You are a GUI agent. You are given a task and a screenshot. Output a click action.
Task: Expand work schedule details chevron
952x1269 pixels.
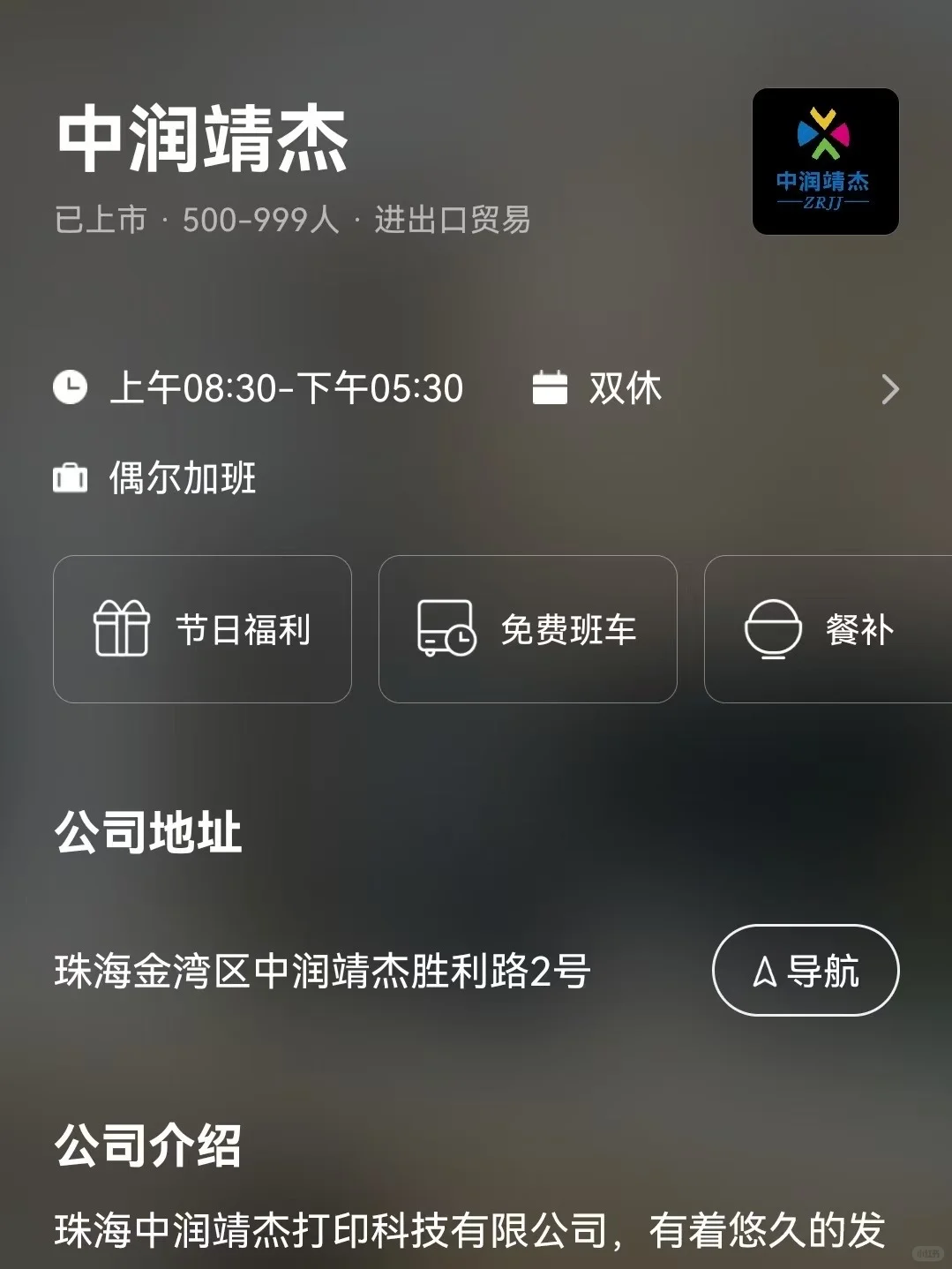889,389
